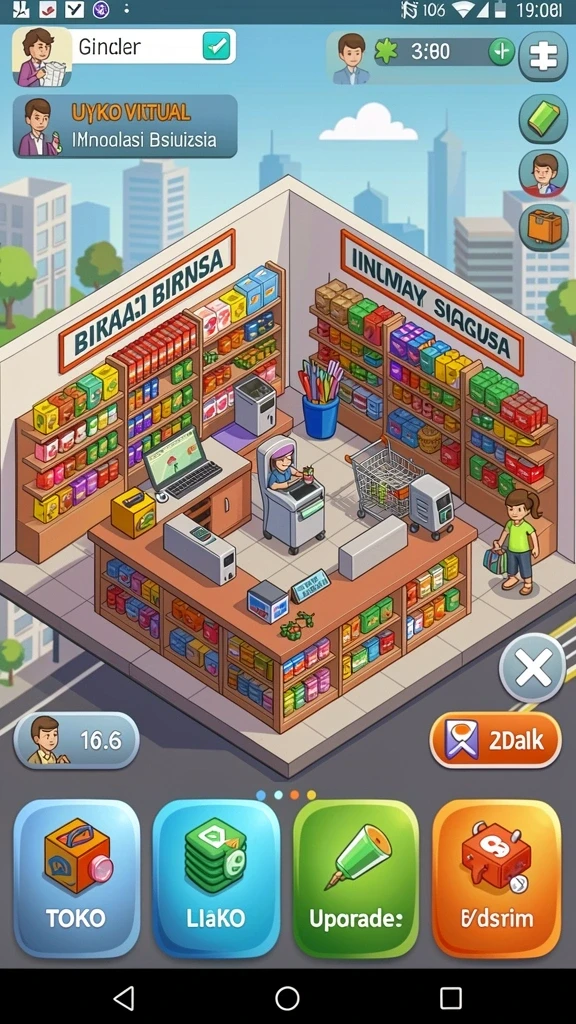
Task: Open the green ticket icon
Action: click(543, 118)
